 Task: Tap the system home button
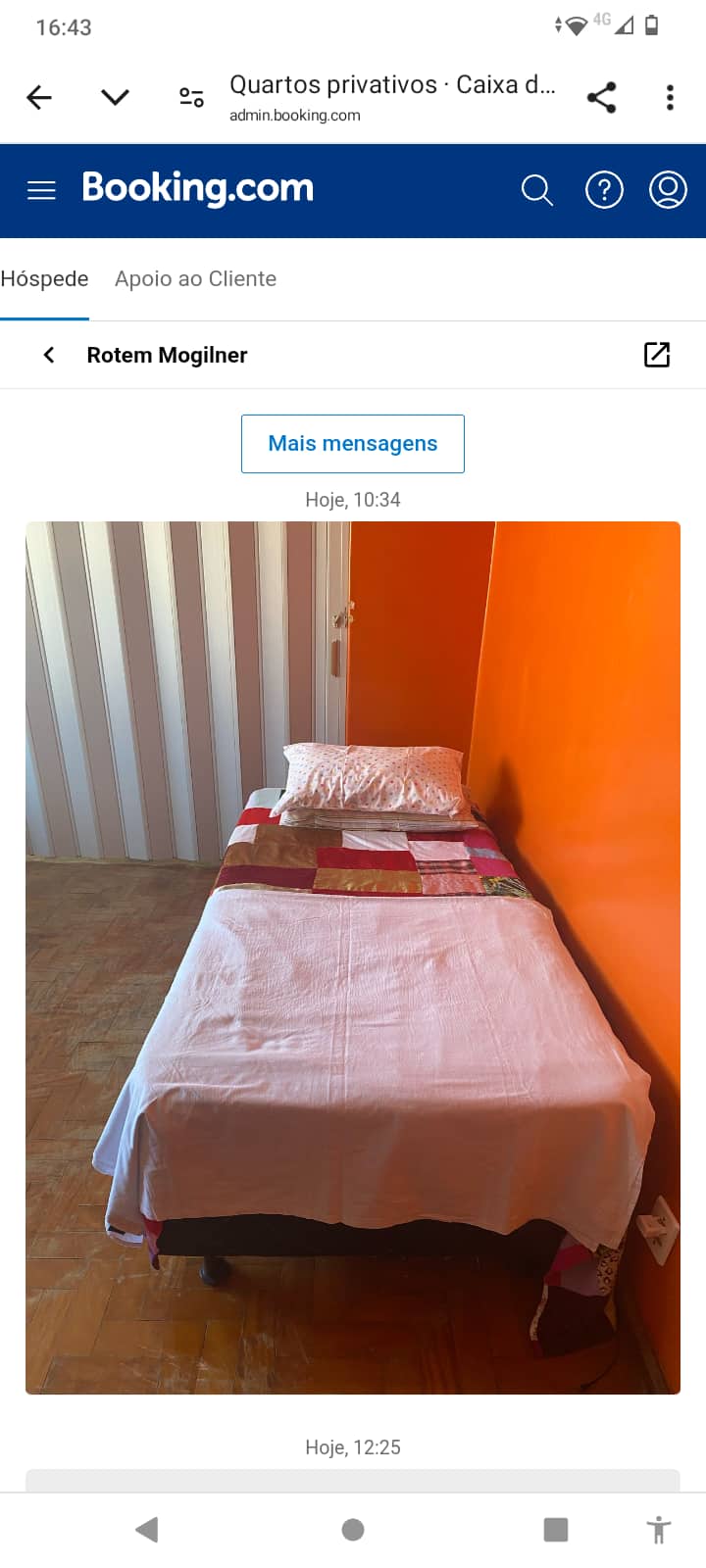coord(353,1530)
